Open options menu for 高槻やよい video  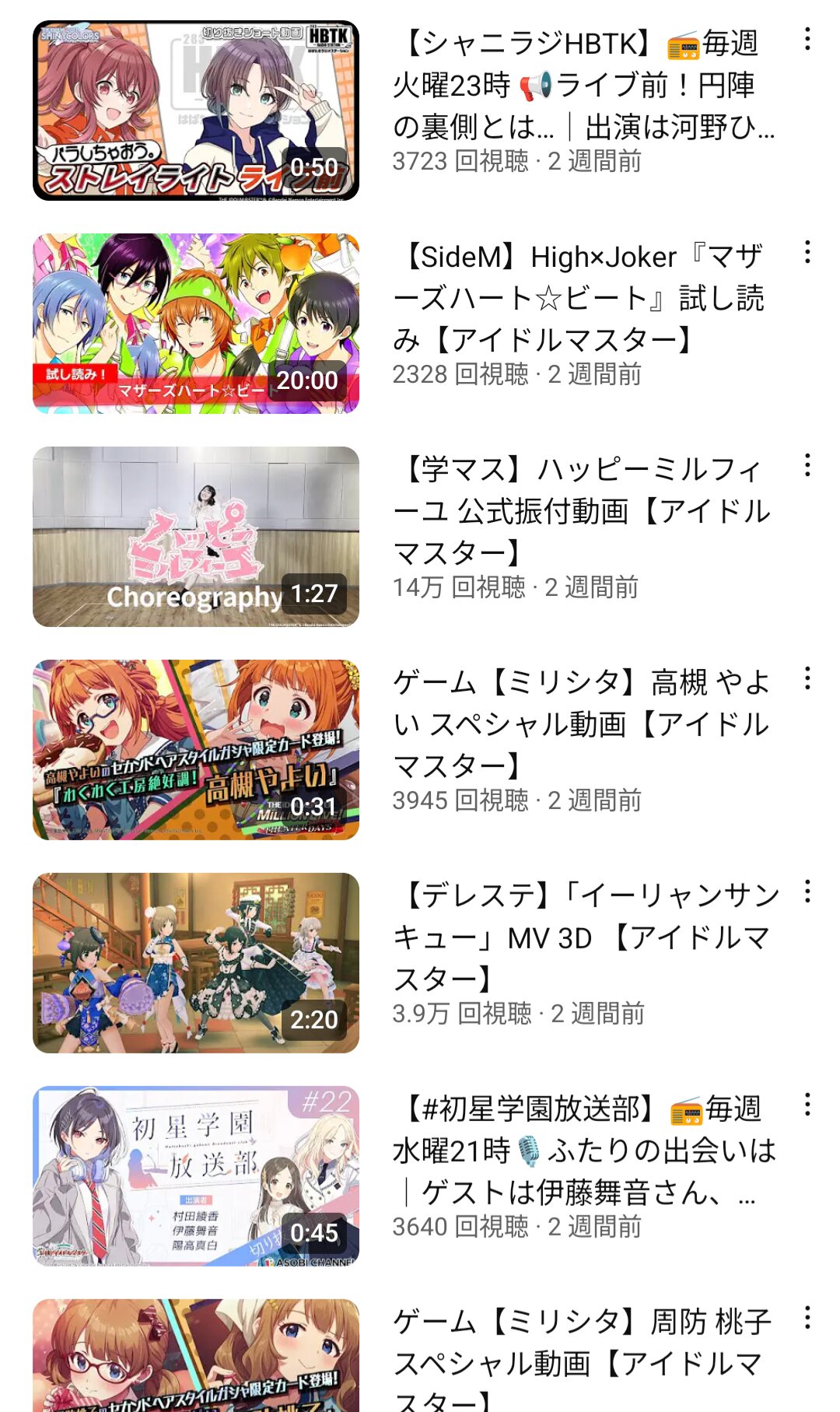click(807, 678)
